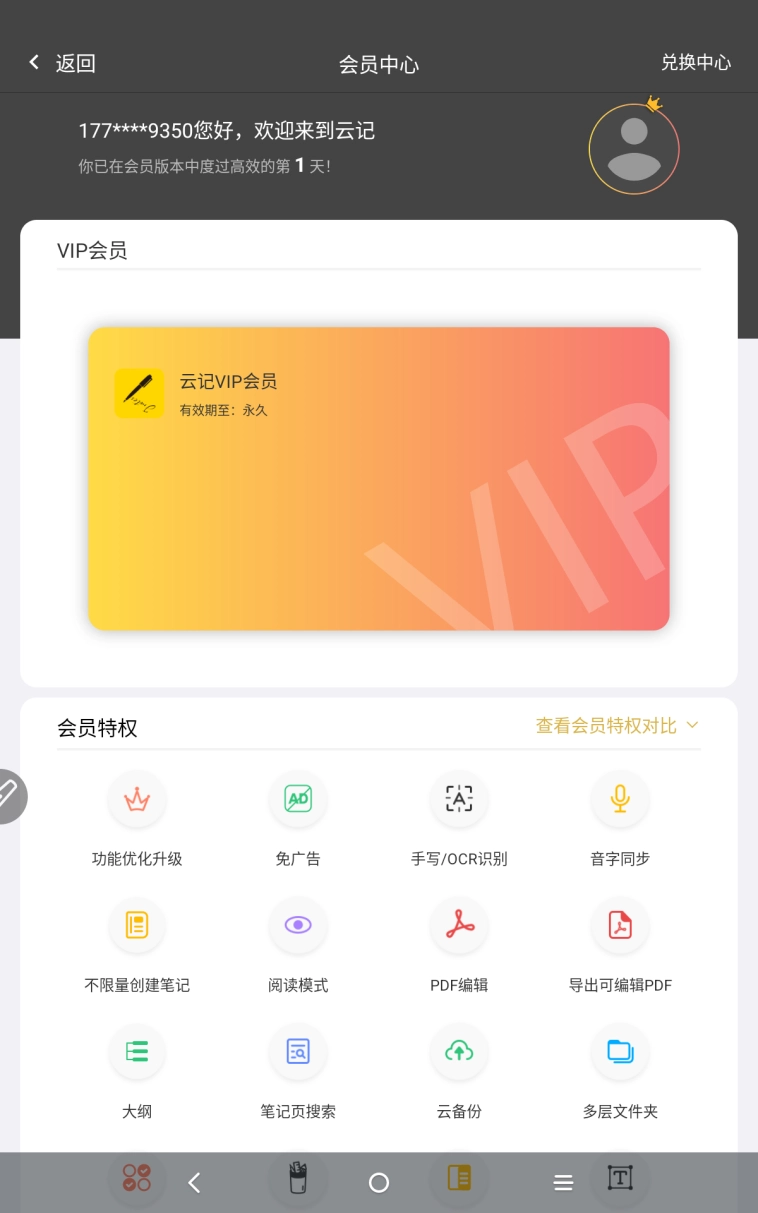Tap 返回 to go back
Image resolution: width=758 pixels, height=1213 pixels.
pyautogui.click(x=62, y=63)
